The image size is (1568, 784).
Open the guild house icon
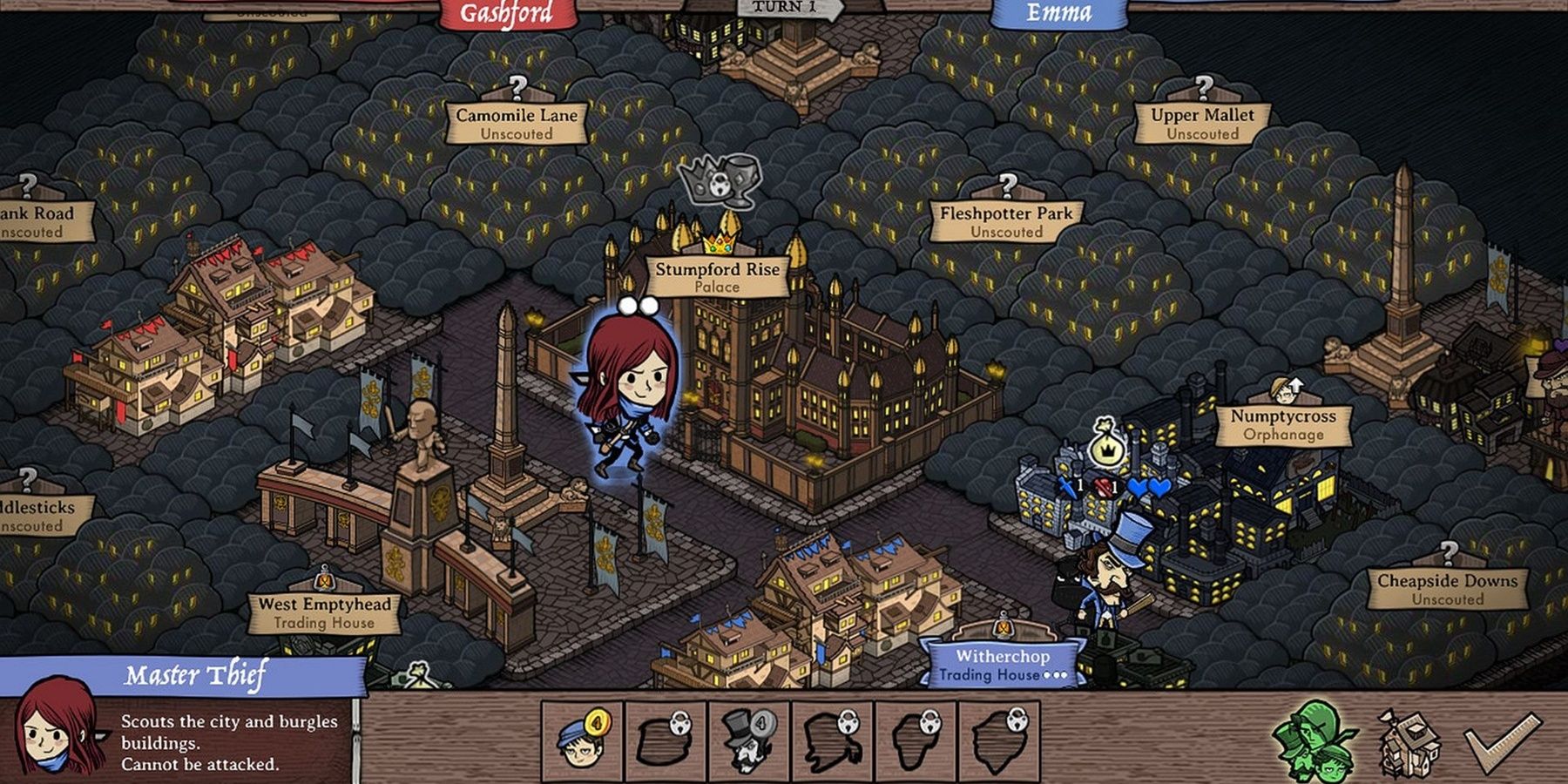coord(1407,742)
